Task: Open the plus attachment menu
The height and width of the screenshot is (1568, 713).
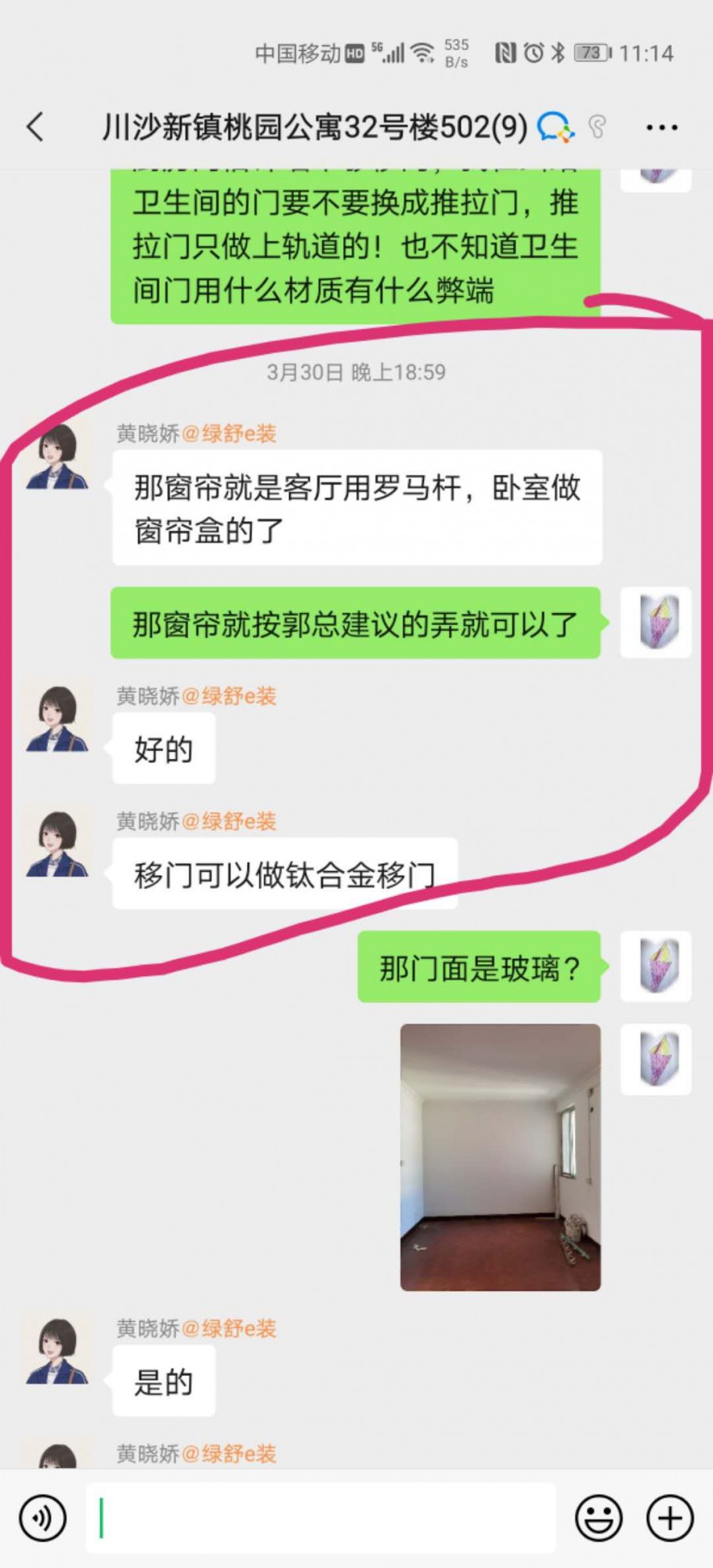Action: [x=669, y=1518]
